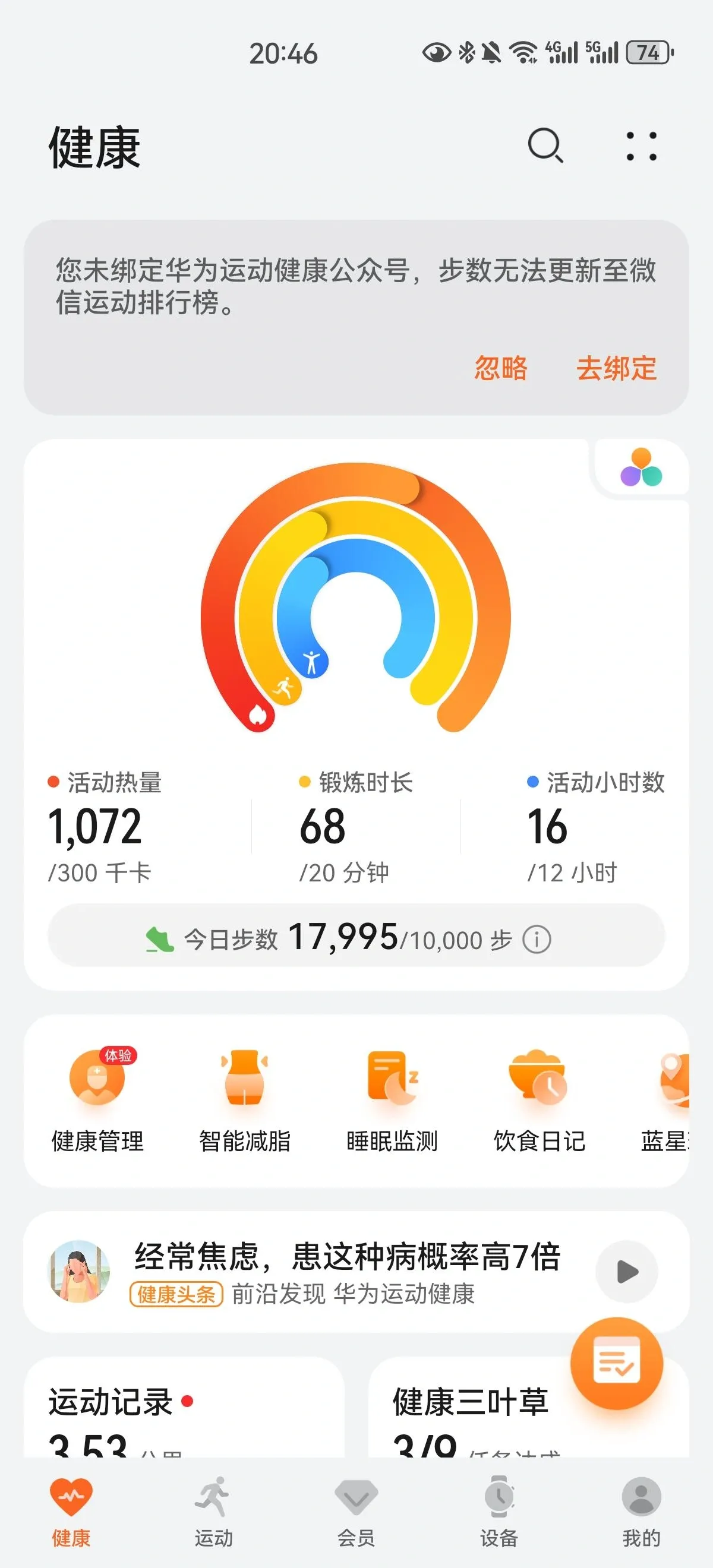
Task: Open the search icon in the header
Action: pos(545,146)
